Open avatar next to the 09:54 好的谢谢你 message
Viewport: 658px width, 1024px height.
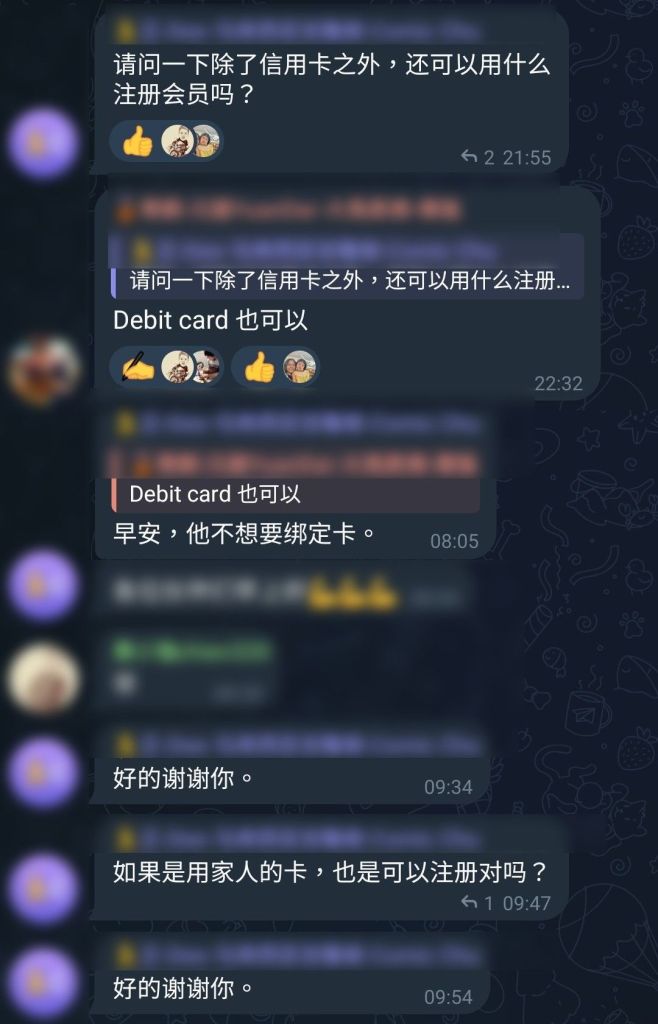[x=43, y=983]
